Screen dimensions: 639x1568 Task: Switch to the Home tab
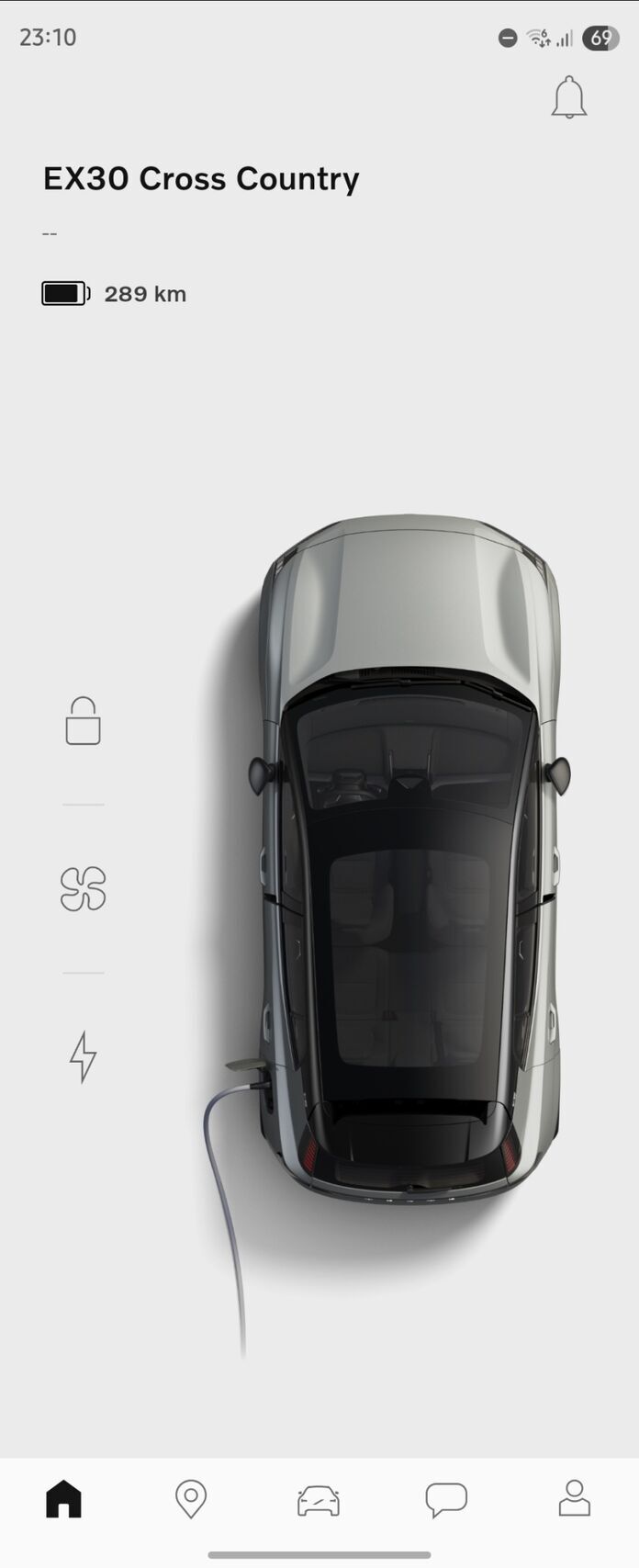[63, 1499]
